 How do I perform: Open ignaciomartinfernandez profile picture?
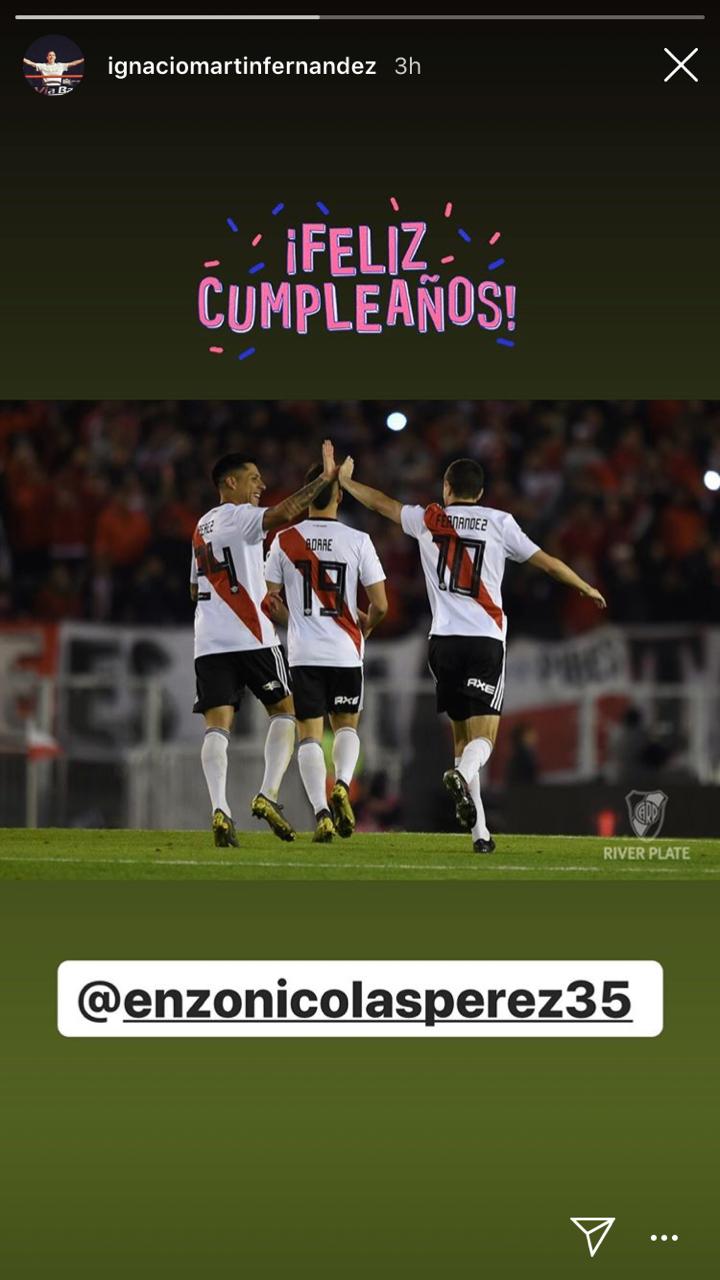(54, 66)
